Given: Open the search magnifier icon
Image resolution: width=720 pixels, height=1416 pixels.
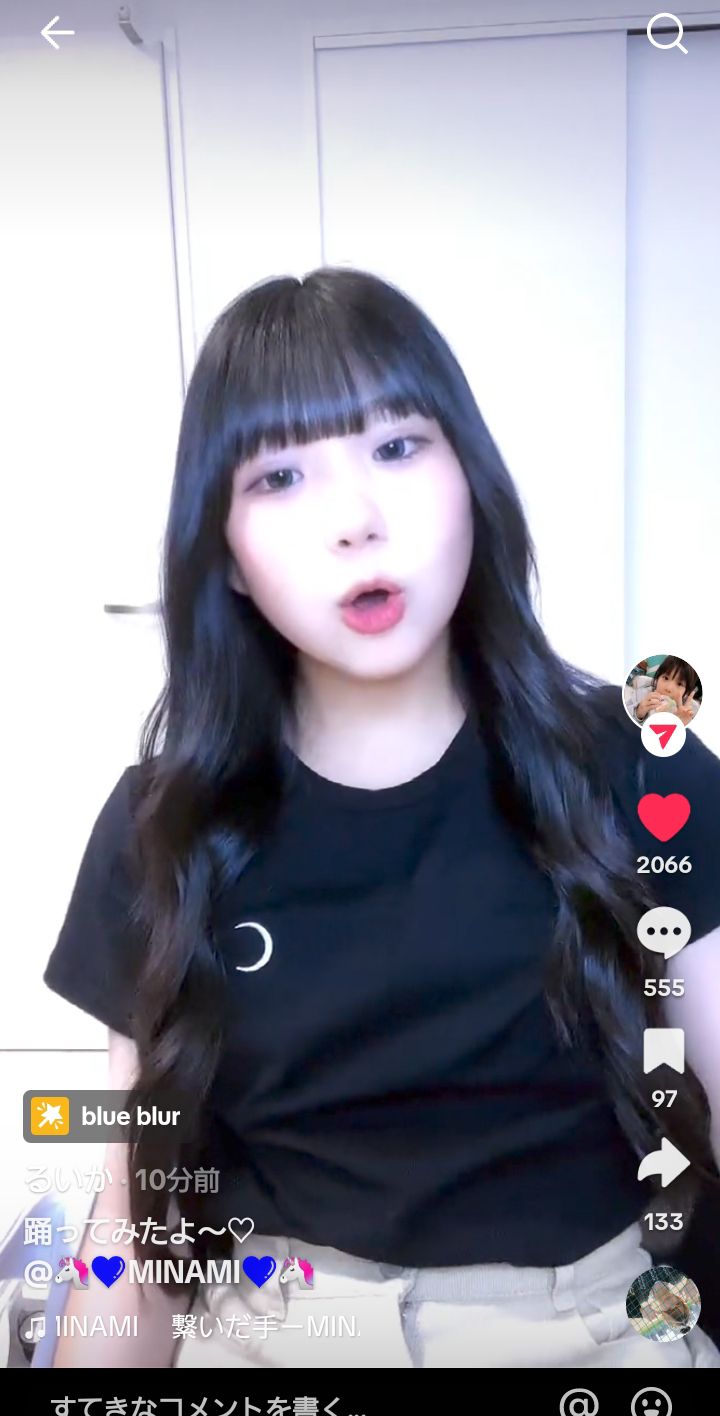Looking at the screenshot, I should point(667,34).
